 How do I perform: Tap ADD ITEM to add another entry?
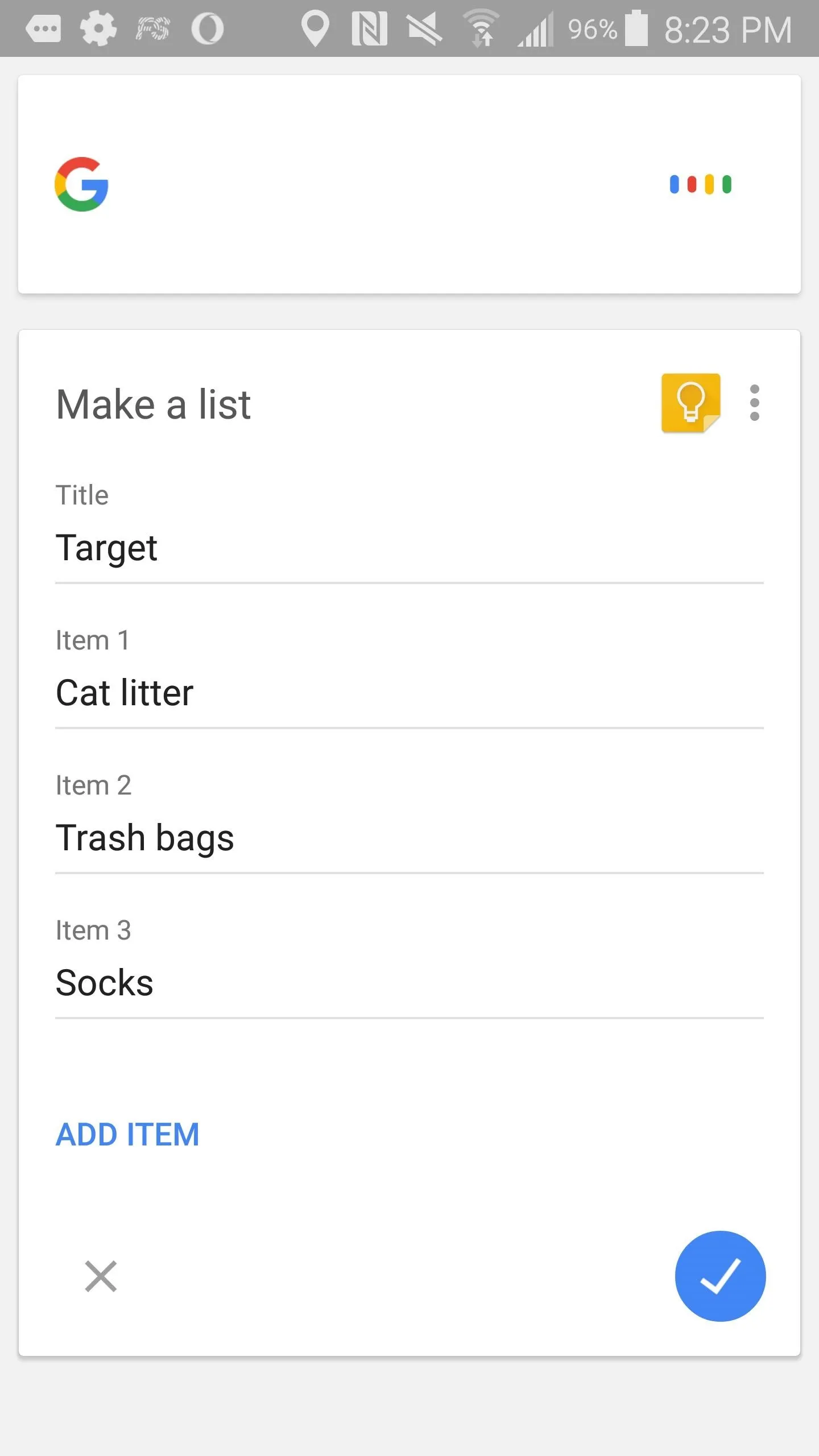(x=127, y=1135)
